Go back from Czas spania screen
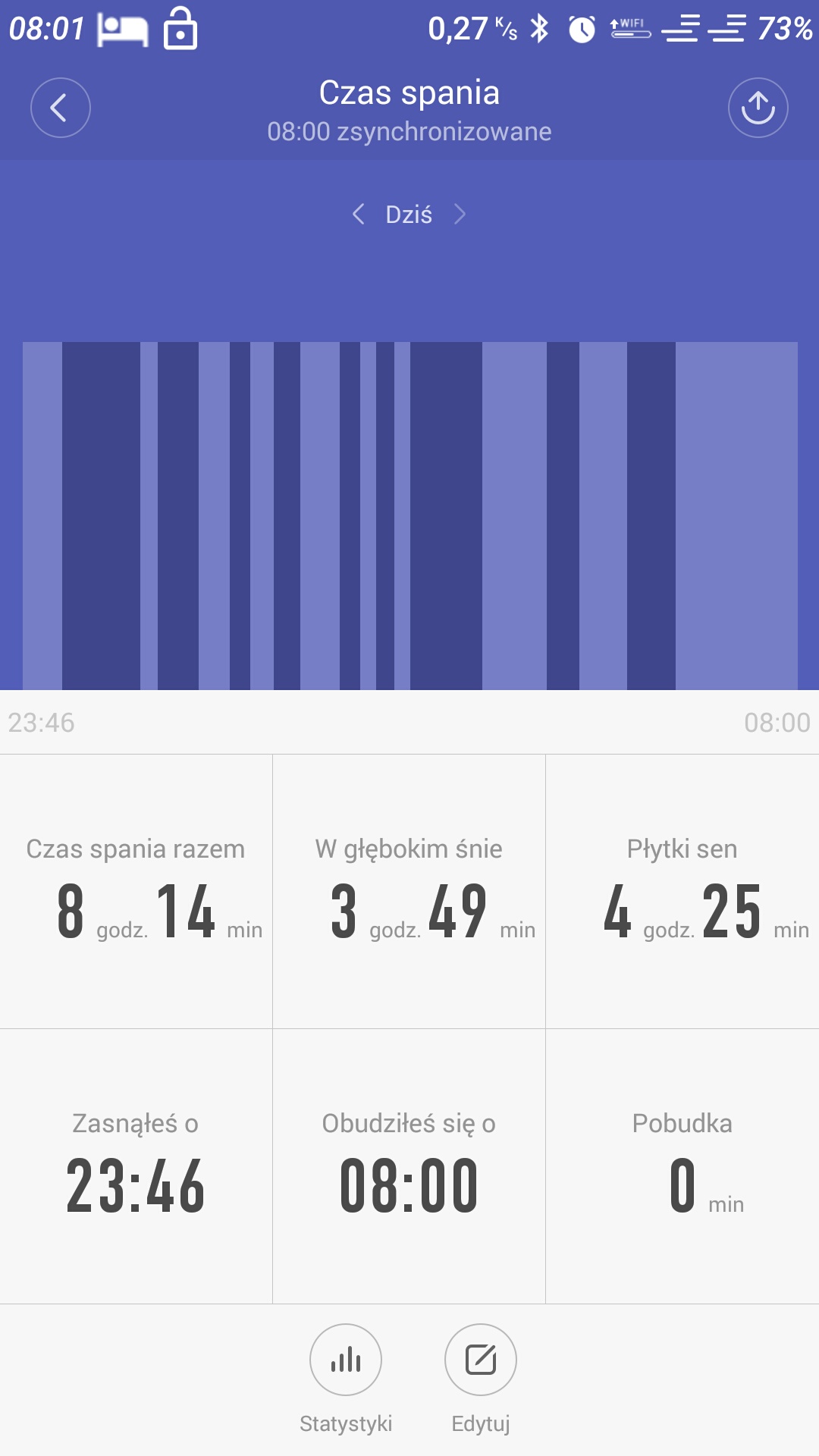Screen dimensions: 819x1456 60,108
